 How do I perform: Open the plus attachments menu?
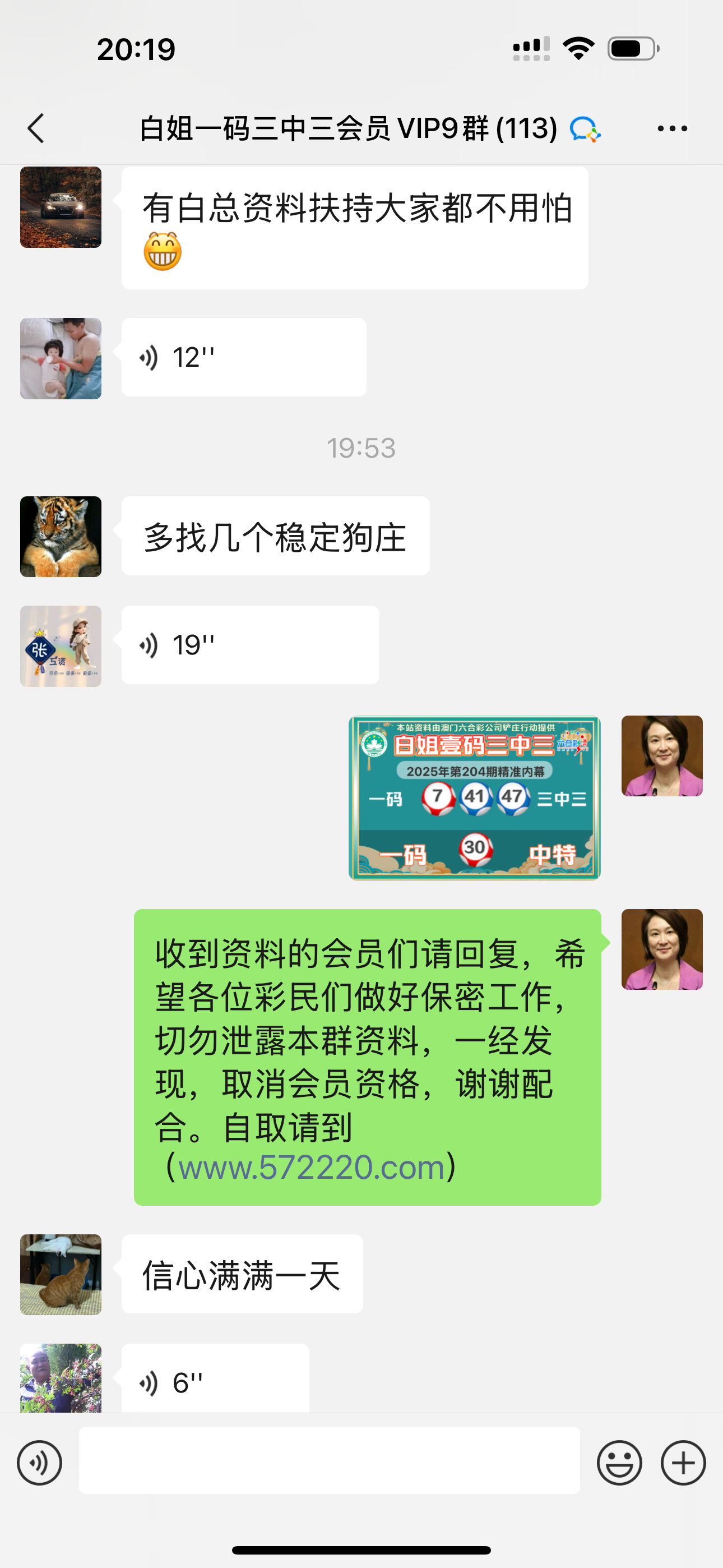point(683,1463)
